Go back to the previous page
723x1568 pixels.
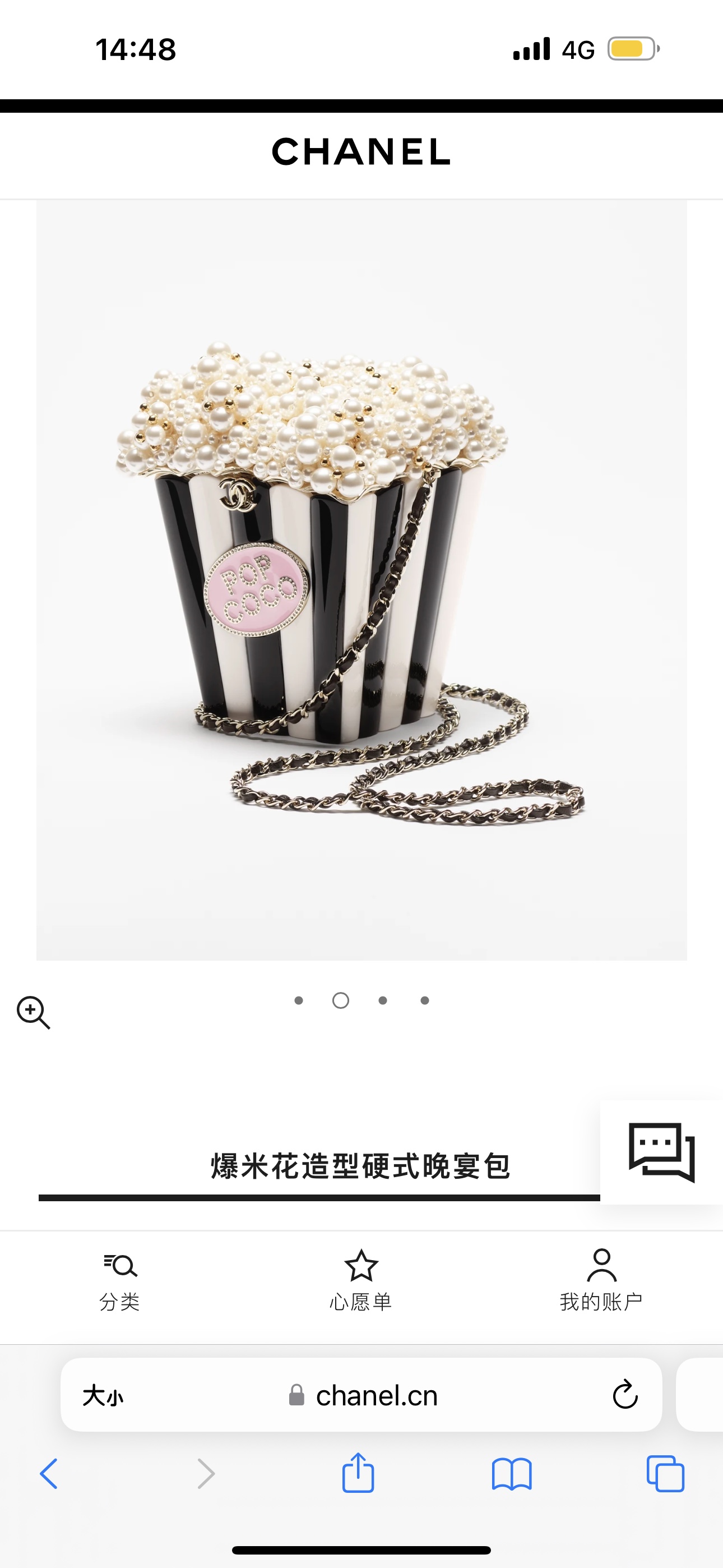point(49,1474)
